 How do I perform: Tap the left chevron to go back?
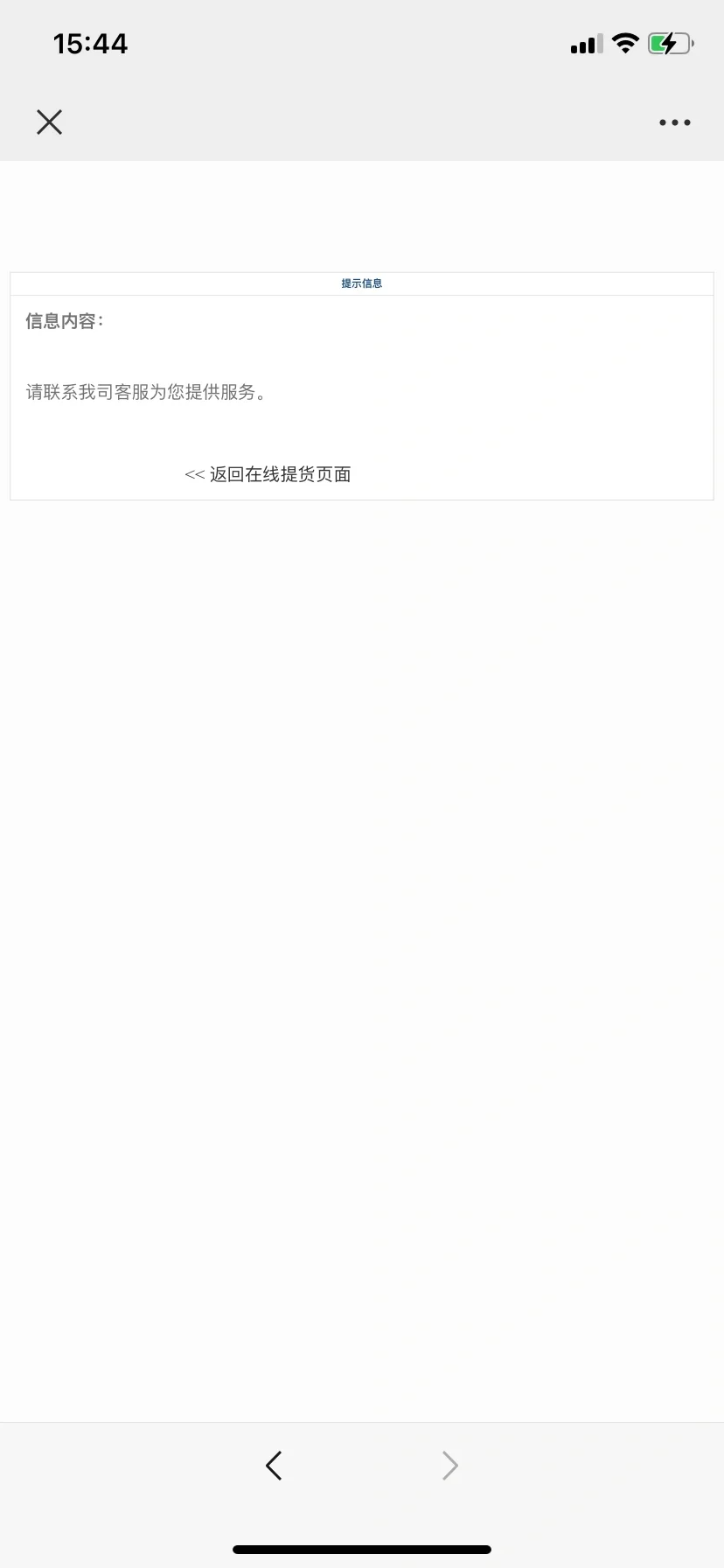274,1465
